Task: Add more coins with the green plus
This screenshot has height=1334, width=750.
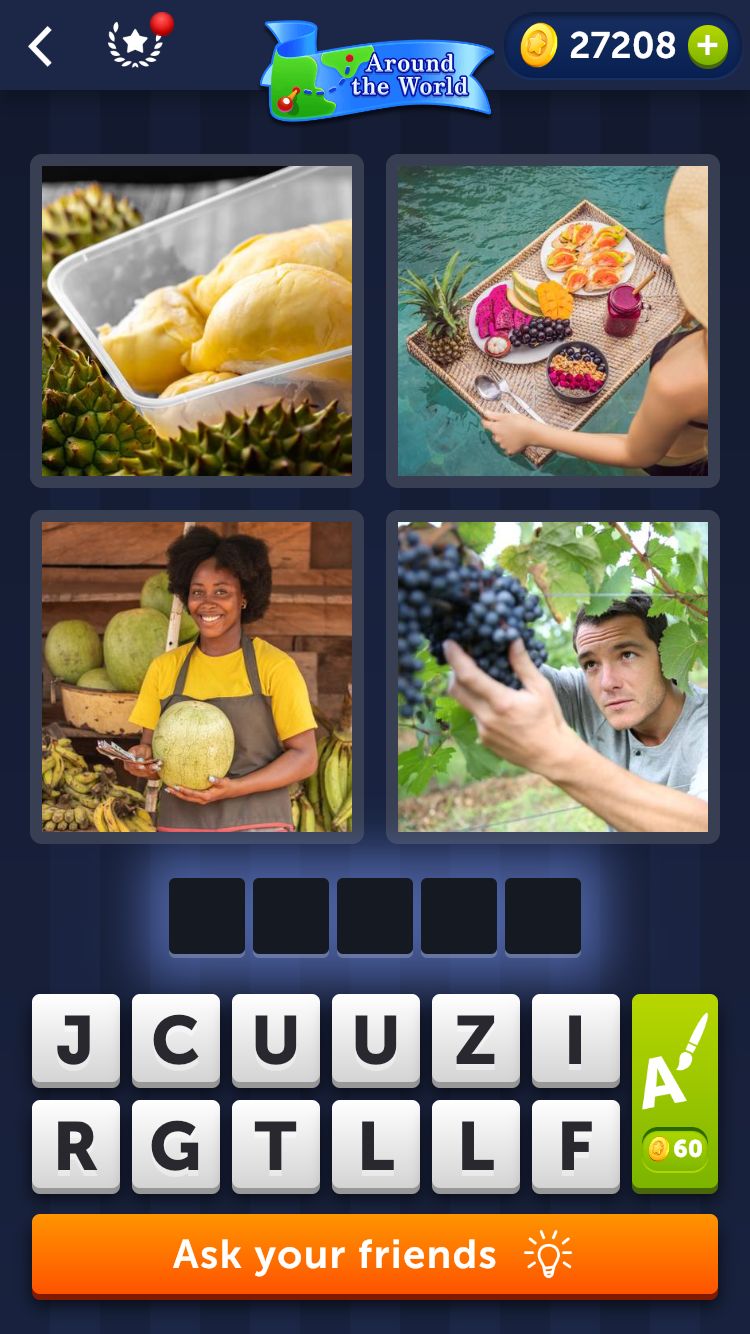Action: (x=707, y=46)
